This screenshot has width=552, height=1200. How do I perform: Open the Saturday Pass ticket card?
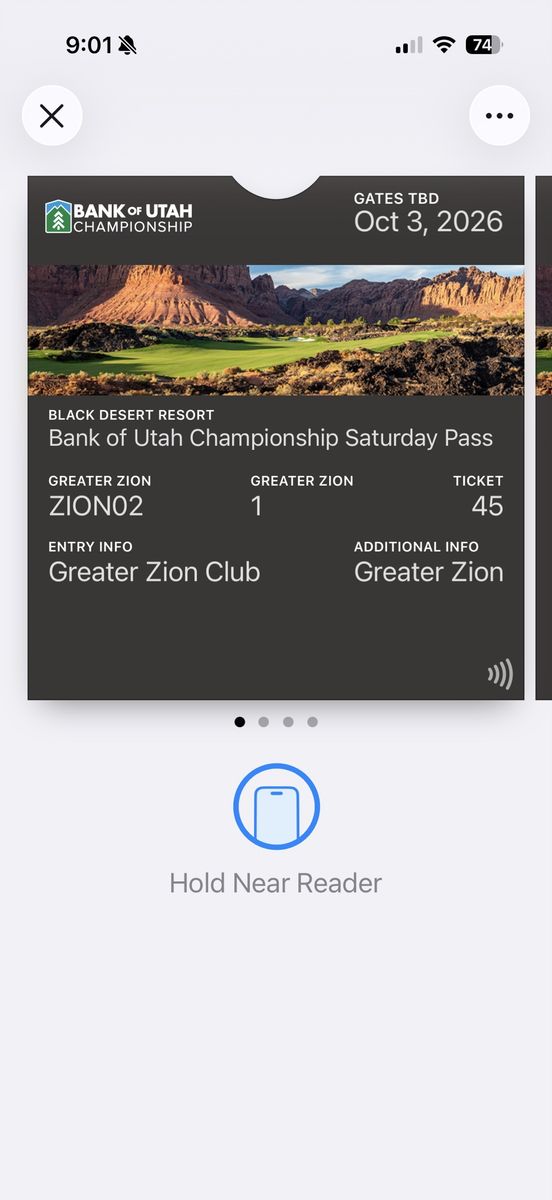click(276, 438)
